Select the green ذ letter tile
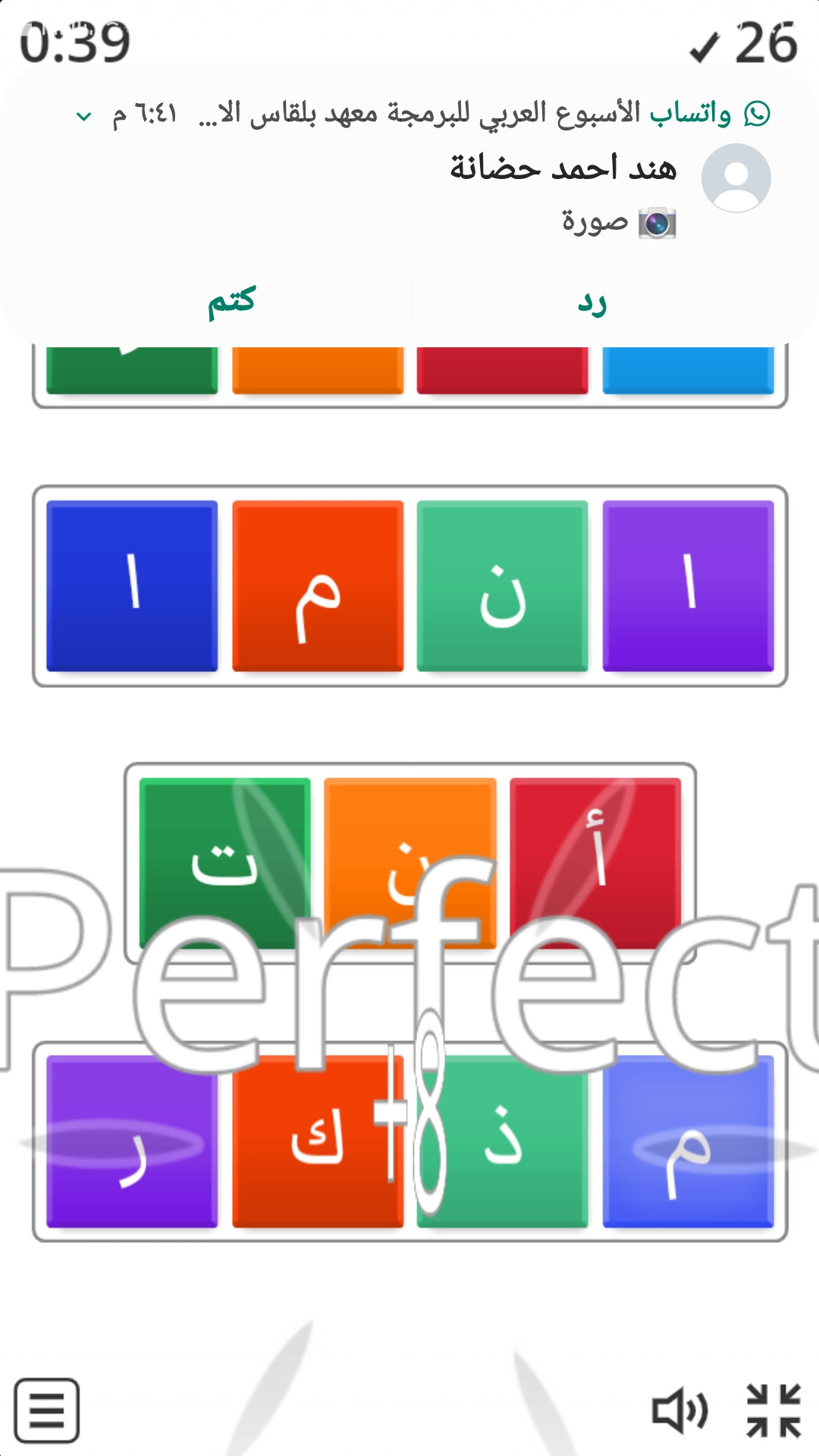The image size is (819, 1456). point(502,1141)
